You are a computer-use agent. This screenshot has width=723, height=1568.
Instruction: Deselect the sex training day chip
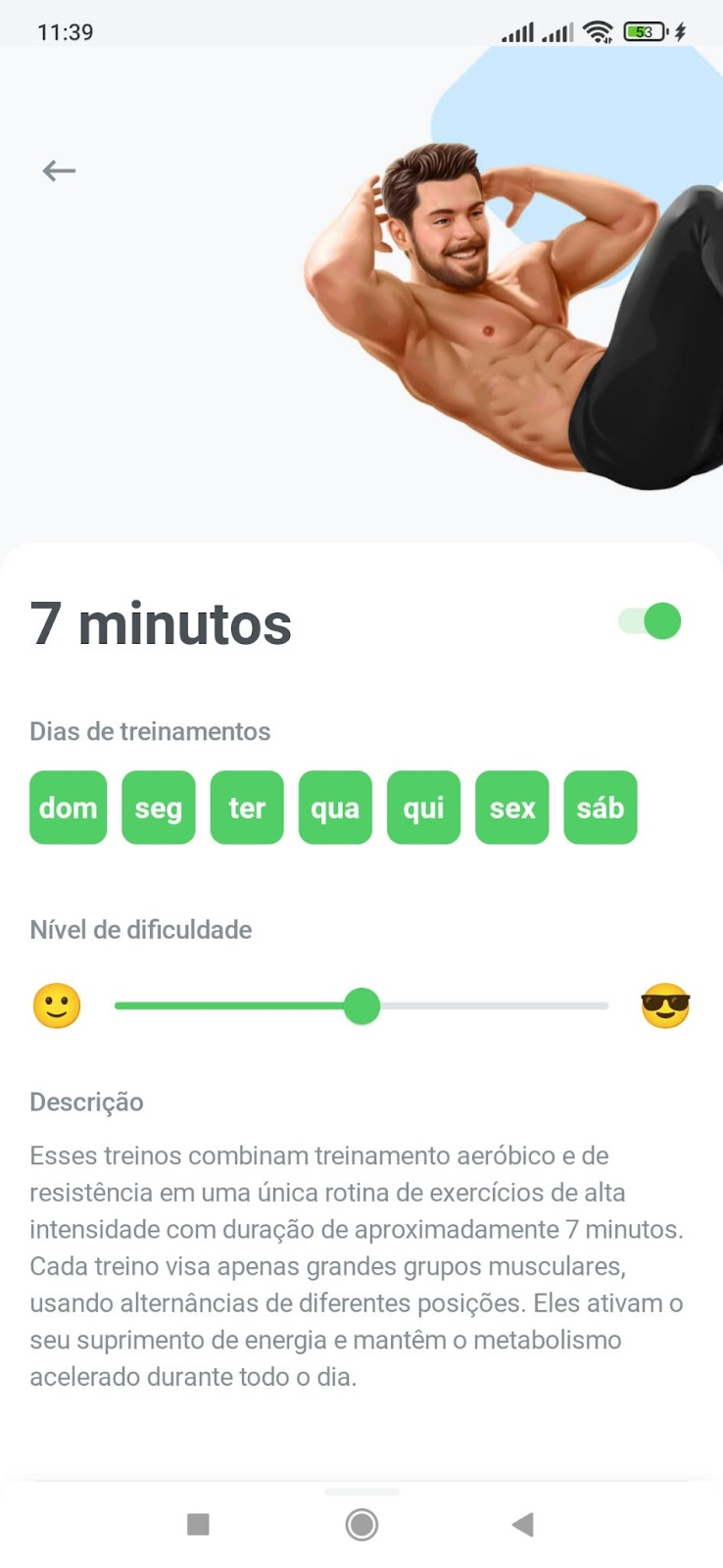512,808
